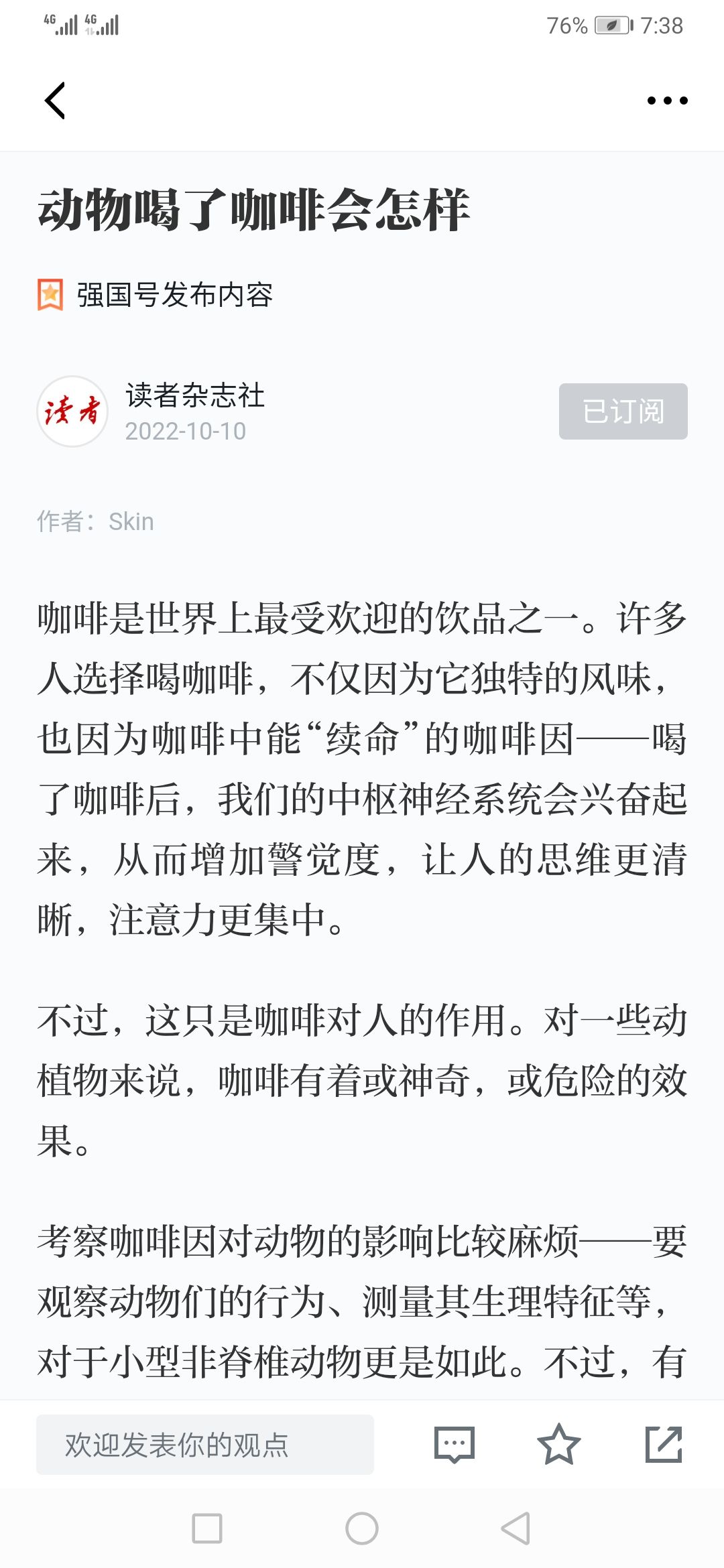Image resolution: width=724 pixels, height=1568 pixels.
Task: Go back using the top-left arrow
Action: coord(55,101)
